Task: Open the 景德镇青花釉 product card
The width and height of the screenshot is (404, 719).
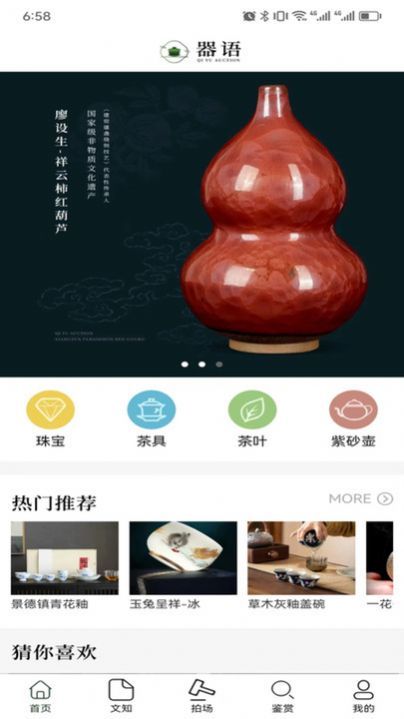Action: pyautogui.click(x=65, y=565)
